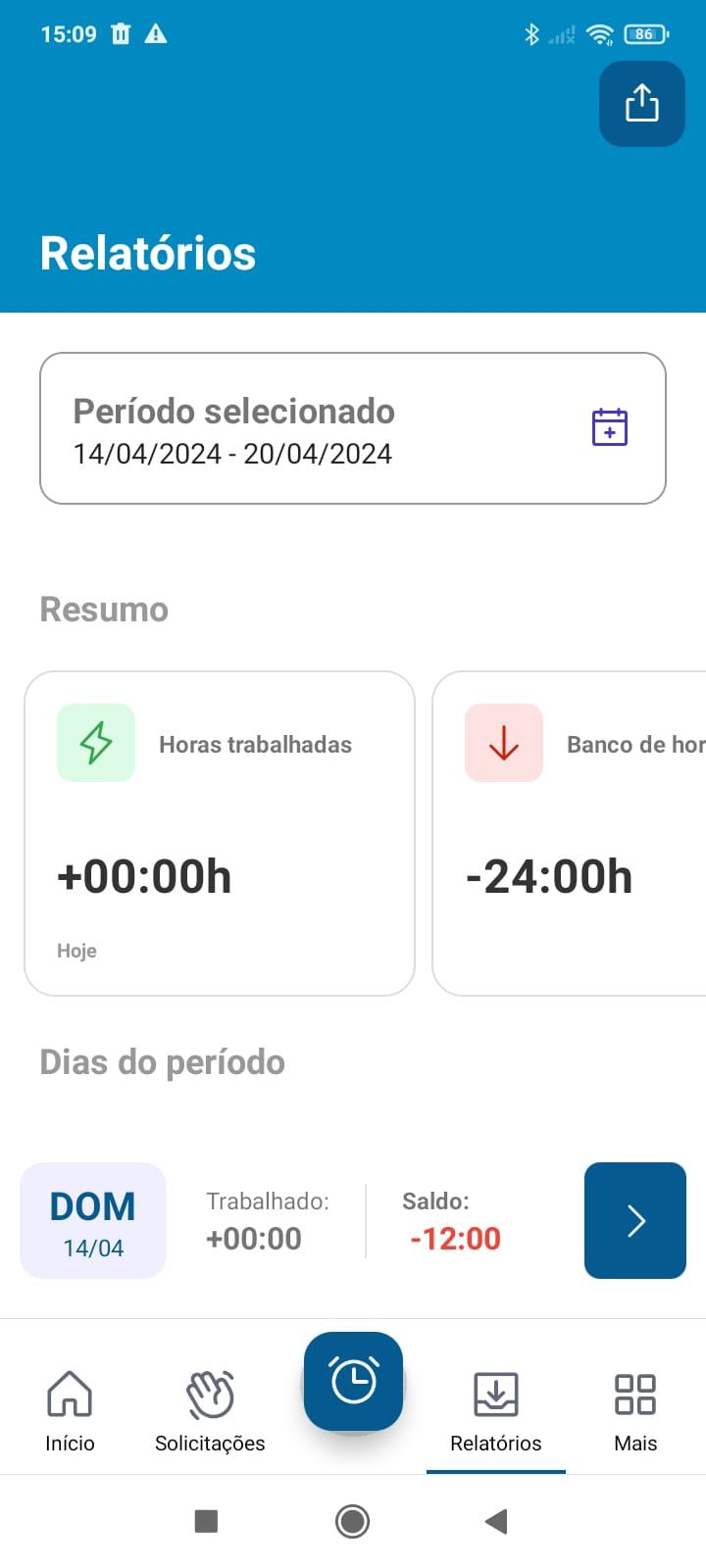Open the Banco de horas card
706x1568 pixels.
(570, 833)
